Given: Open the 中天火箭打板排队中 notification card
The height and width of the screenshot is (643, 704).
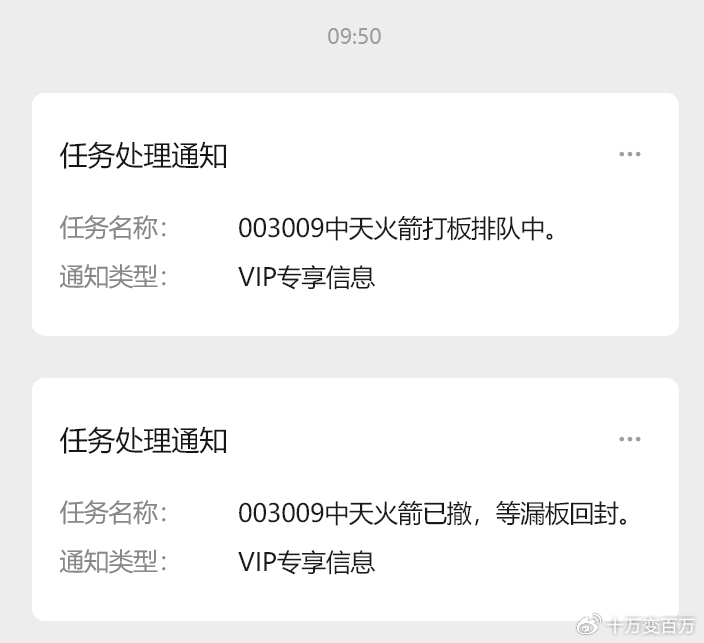Looking at the screenshot, I should [355, 230].
